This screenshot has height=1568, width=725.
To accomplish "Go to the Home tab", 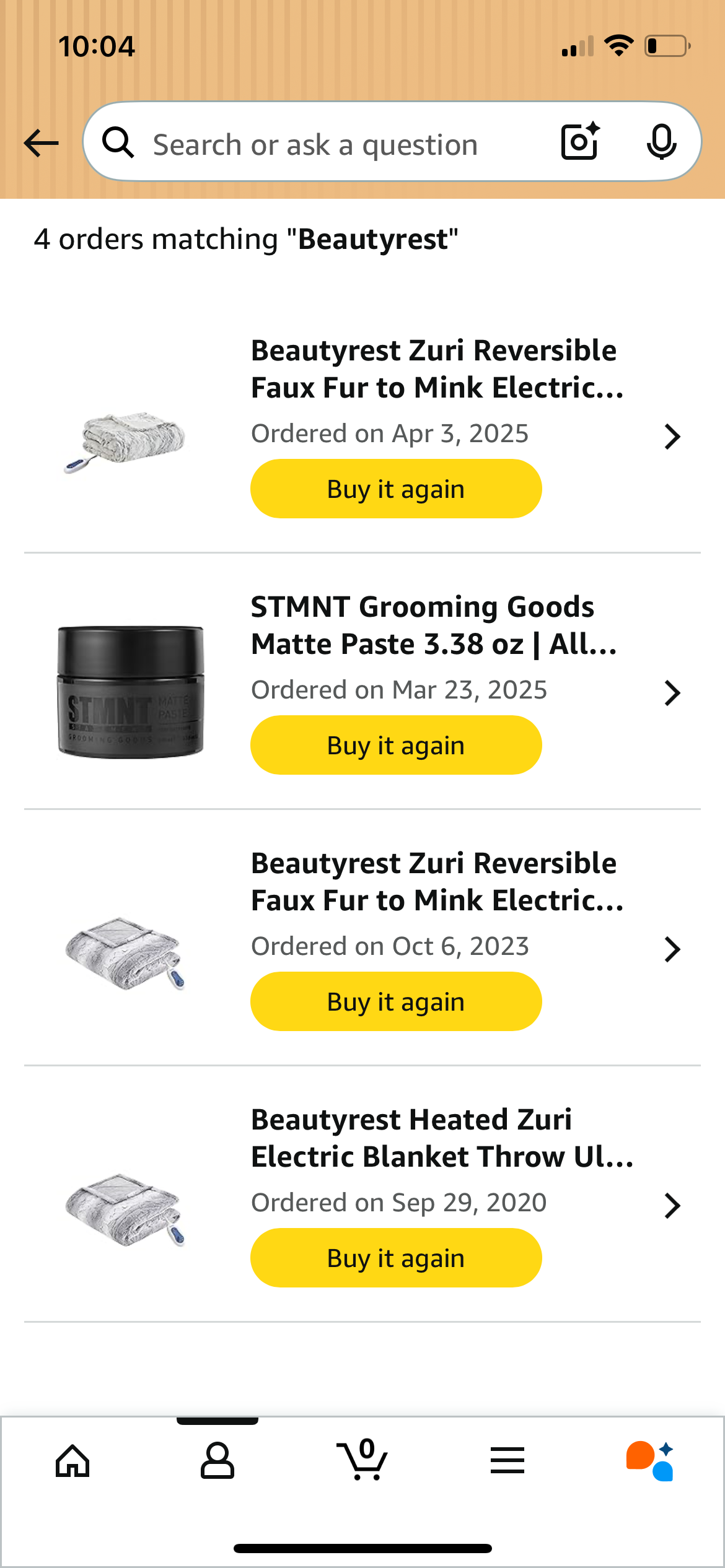I will click(x=72, y=1461).
